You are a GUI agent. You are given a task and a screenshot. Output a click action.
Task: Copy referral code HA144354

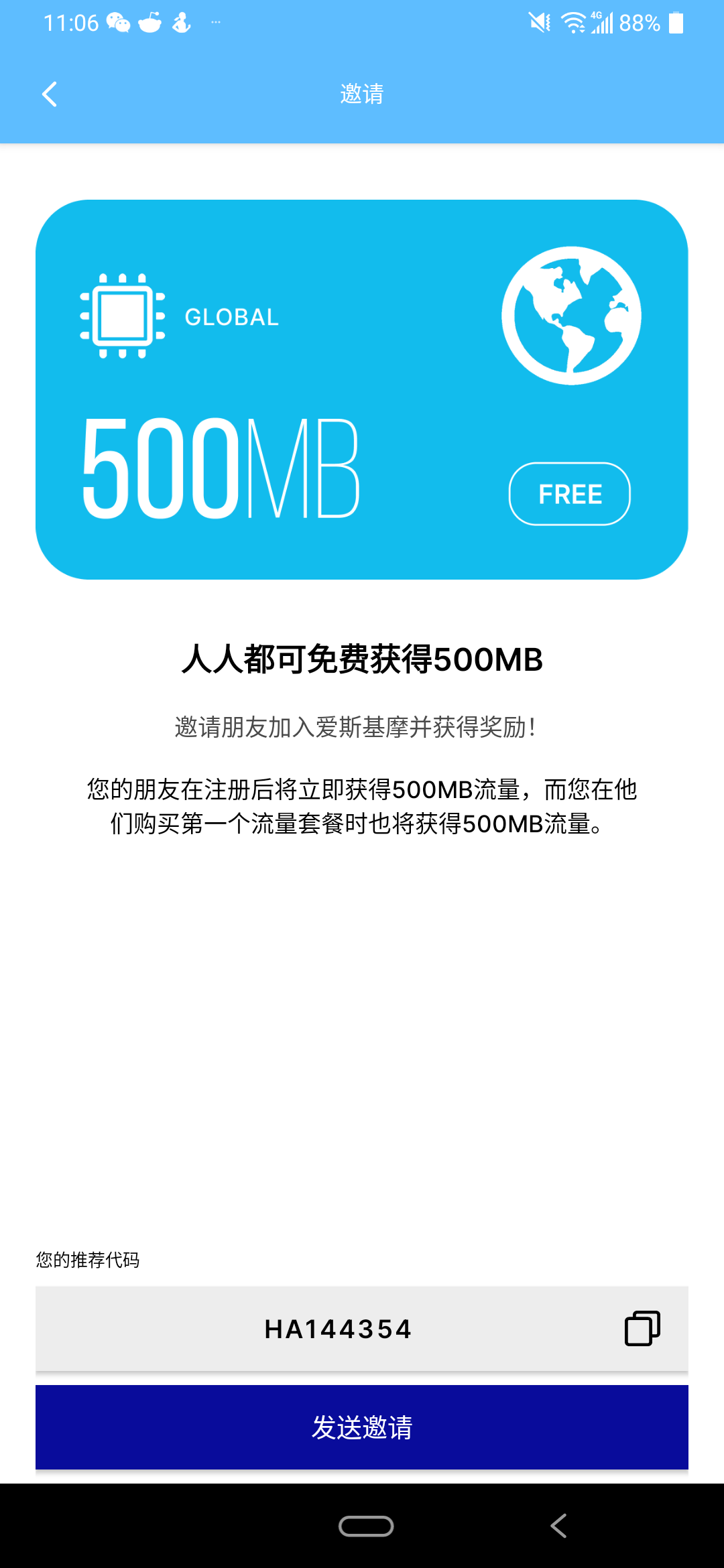tap(642, 1328)
